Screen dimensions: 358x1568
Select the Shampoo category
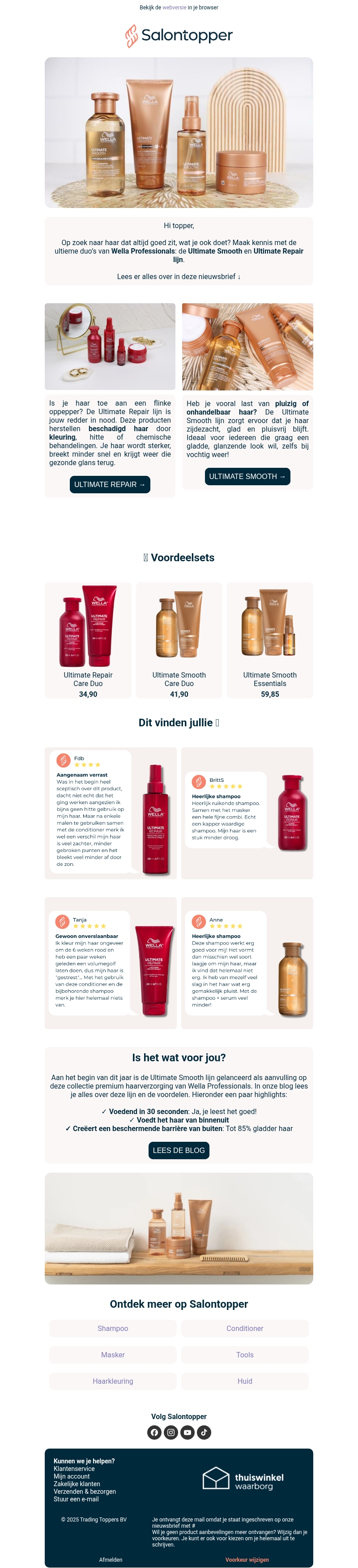click(113, 1328)
